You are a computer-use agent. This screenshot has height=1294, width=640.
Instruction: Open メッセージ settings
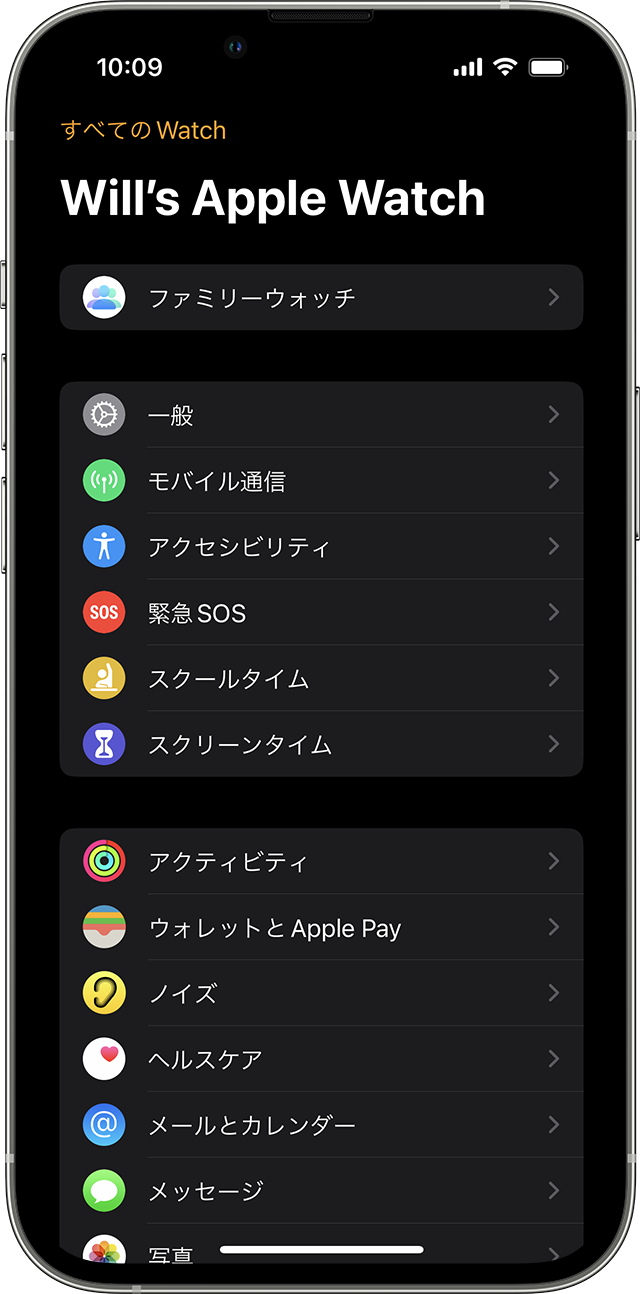pos(320,1191)
